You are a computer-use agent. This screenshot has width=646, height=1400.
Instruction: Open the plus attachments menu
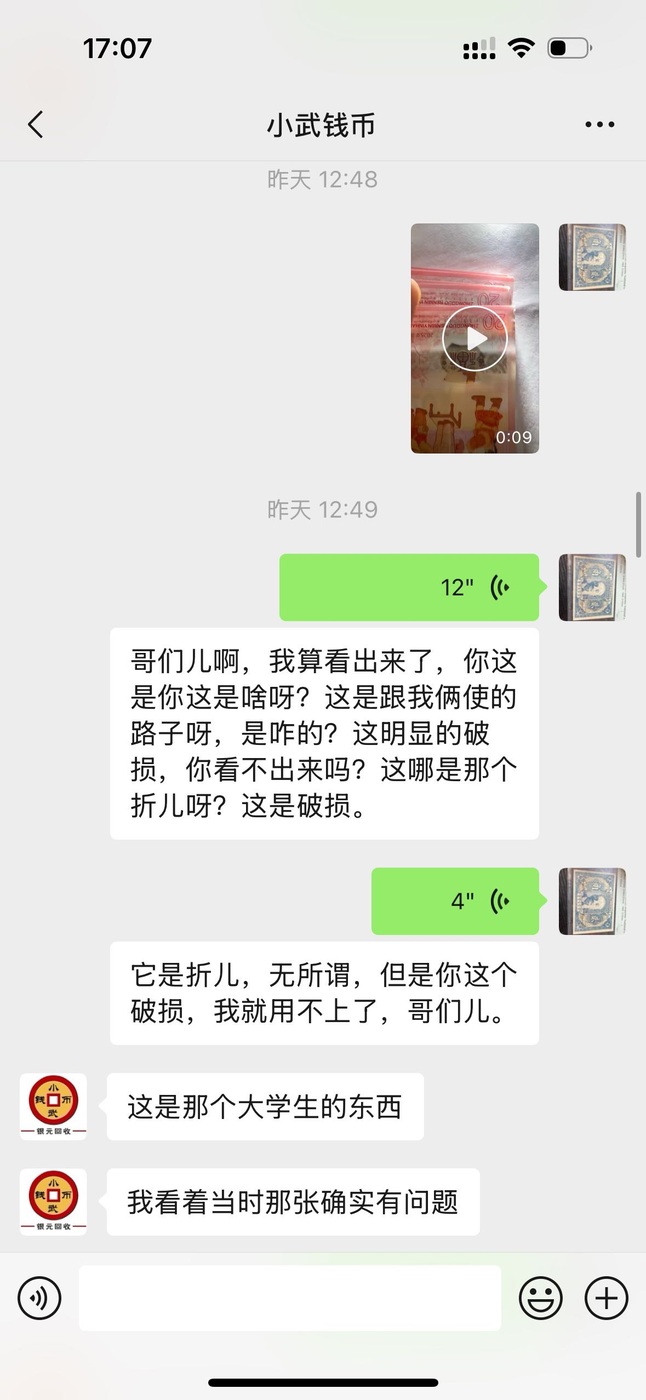[x=606, y=1298]
